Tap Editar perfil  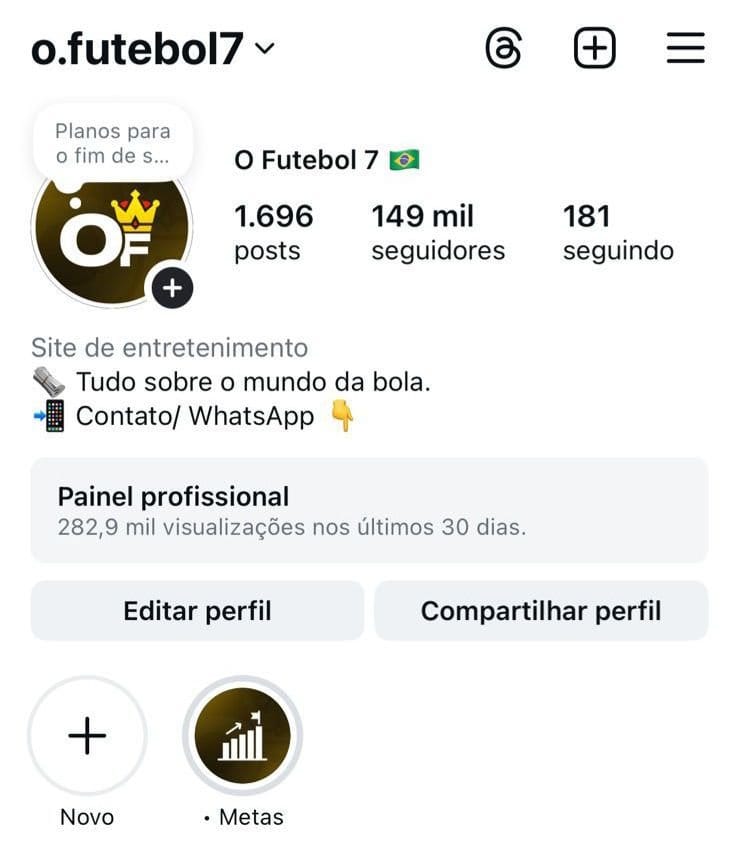coord(197,610)
